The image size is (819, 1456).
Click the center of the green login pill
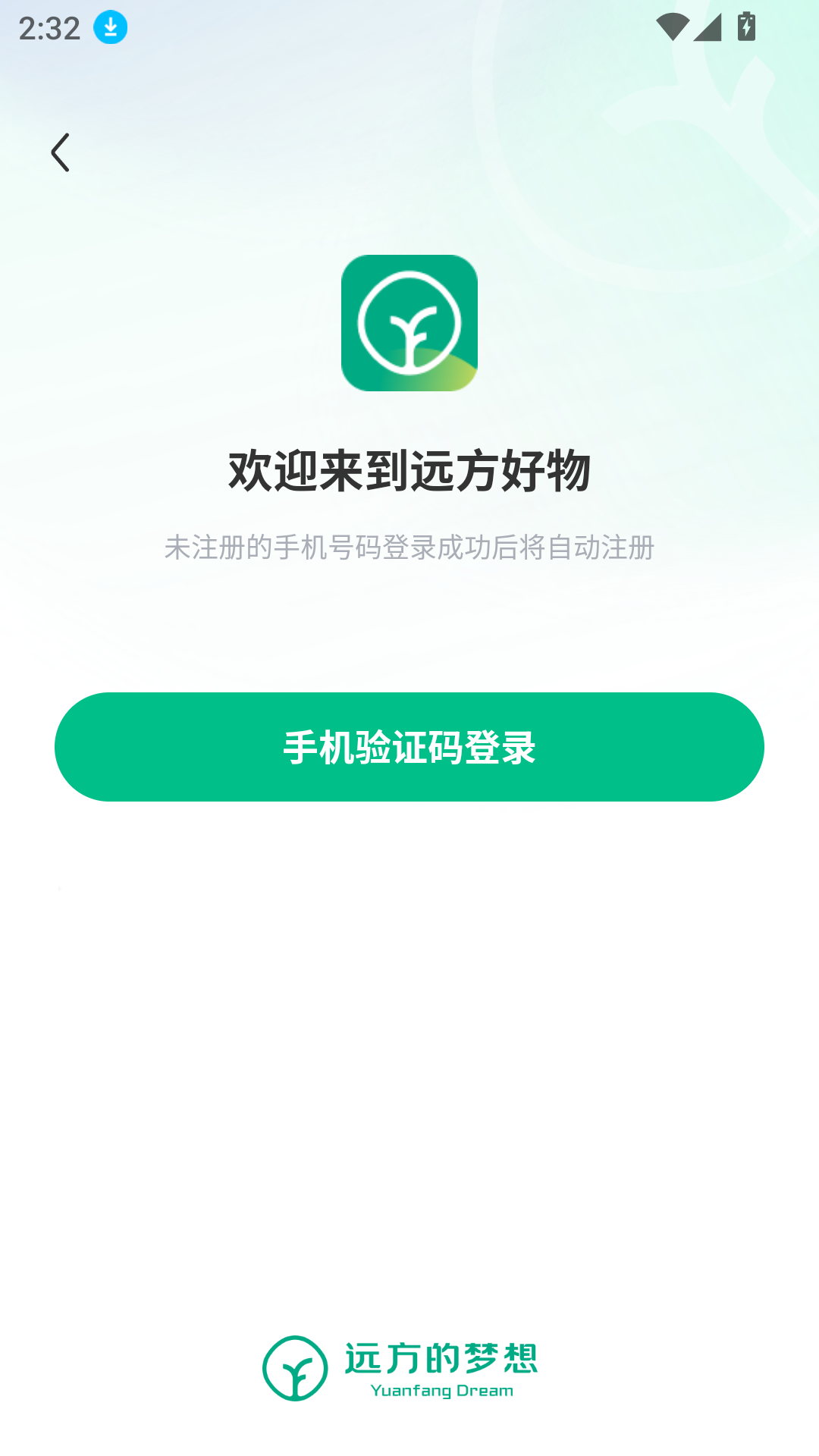[x=409, y=746]
